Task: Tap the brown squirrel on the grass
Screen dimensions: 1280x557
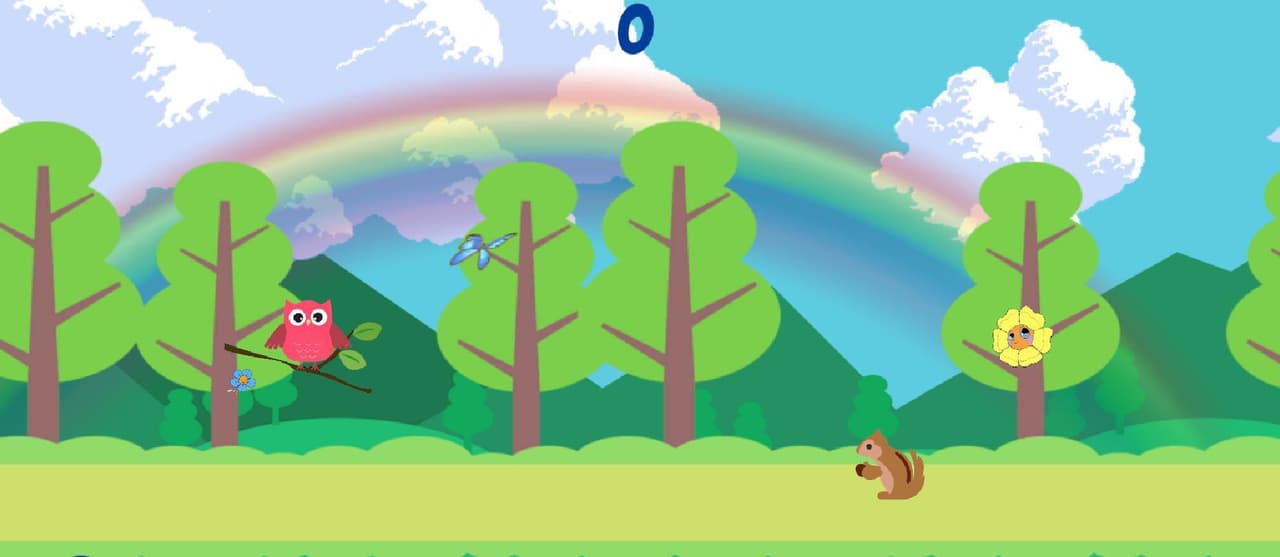Action: pyautogui.click(x=890, y=465)
